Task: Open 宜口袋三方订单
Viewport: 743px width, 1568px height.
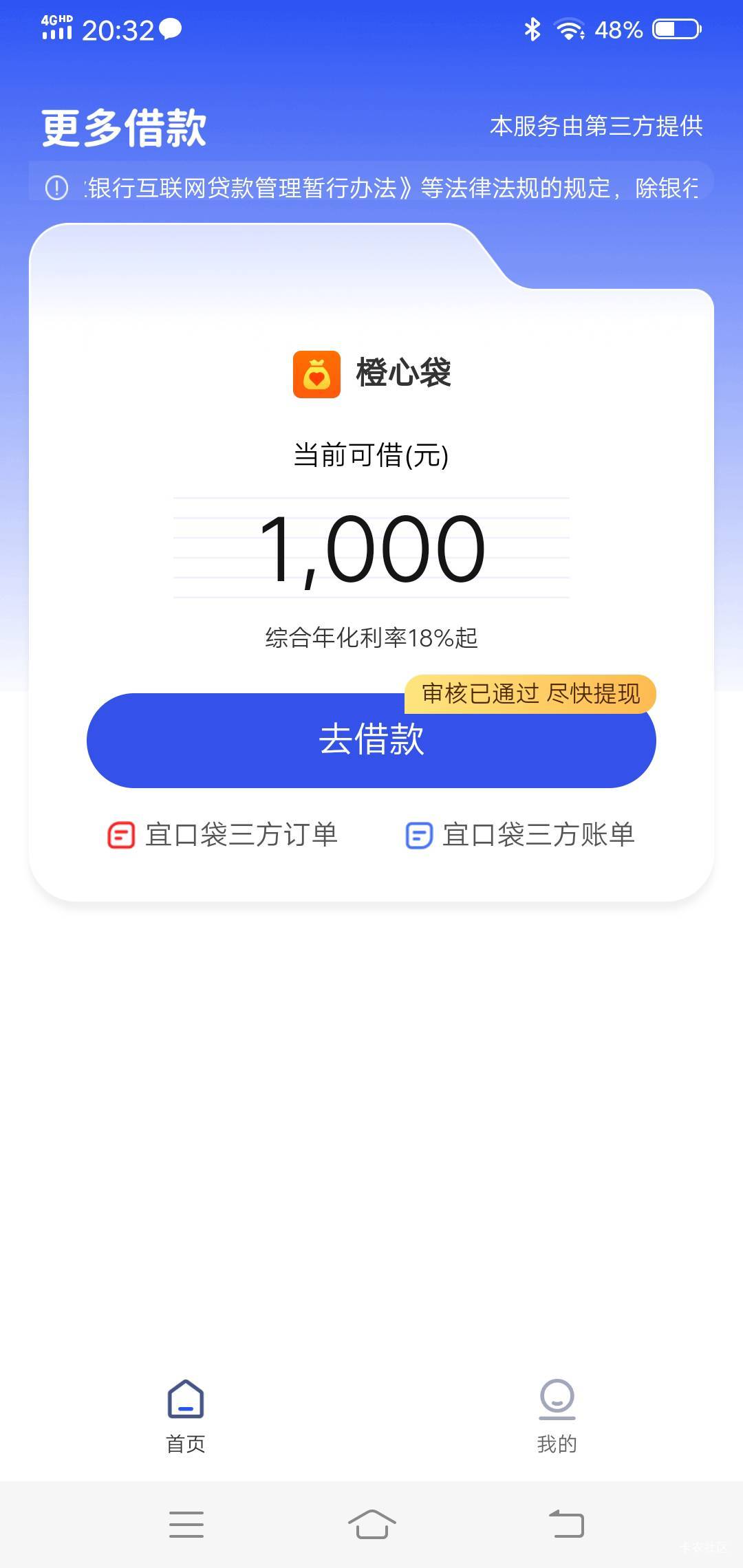Action: click(222, 835)
